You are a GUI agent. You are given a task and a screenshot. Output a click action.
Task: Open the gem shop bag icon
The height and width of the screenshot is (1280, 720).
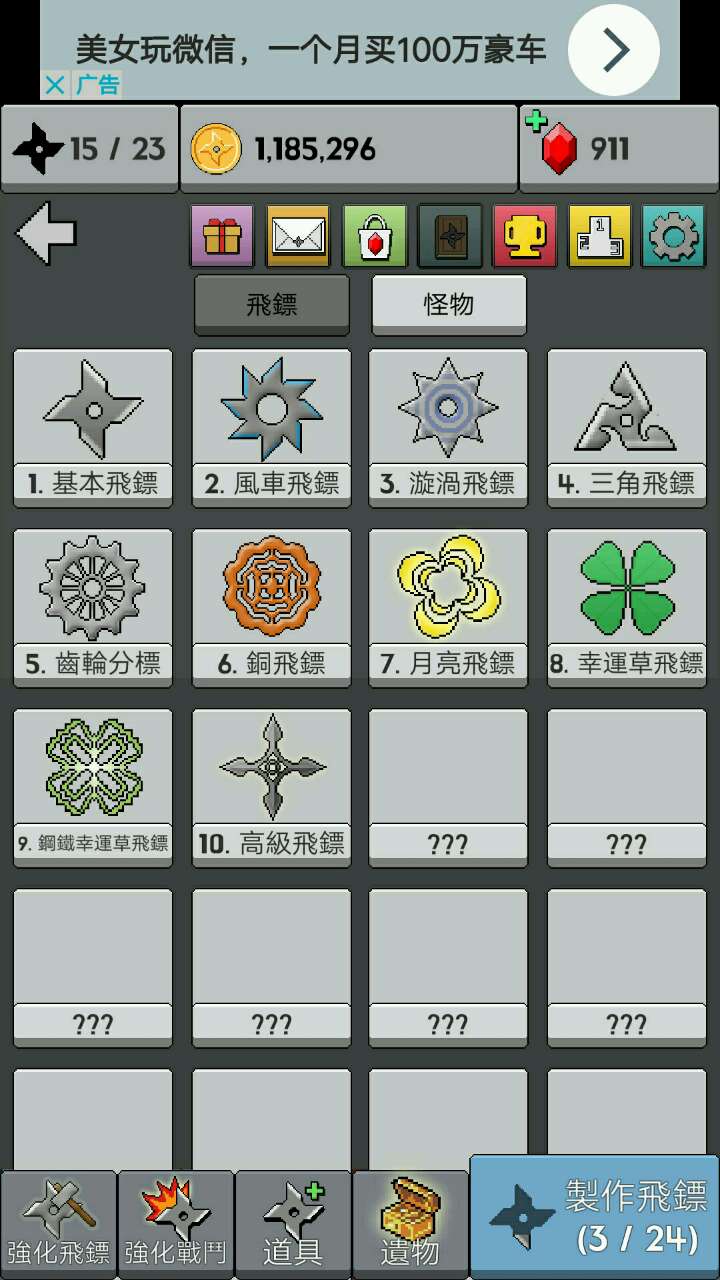click(x=374, y=237)
